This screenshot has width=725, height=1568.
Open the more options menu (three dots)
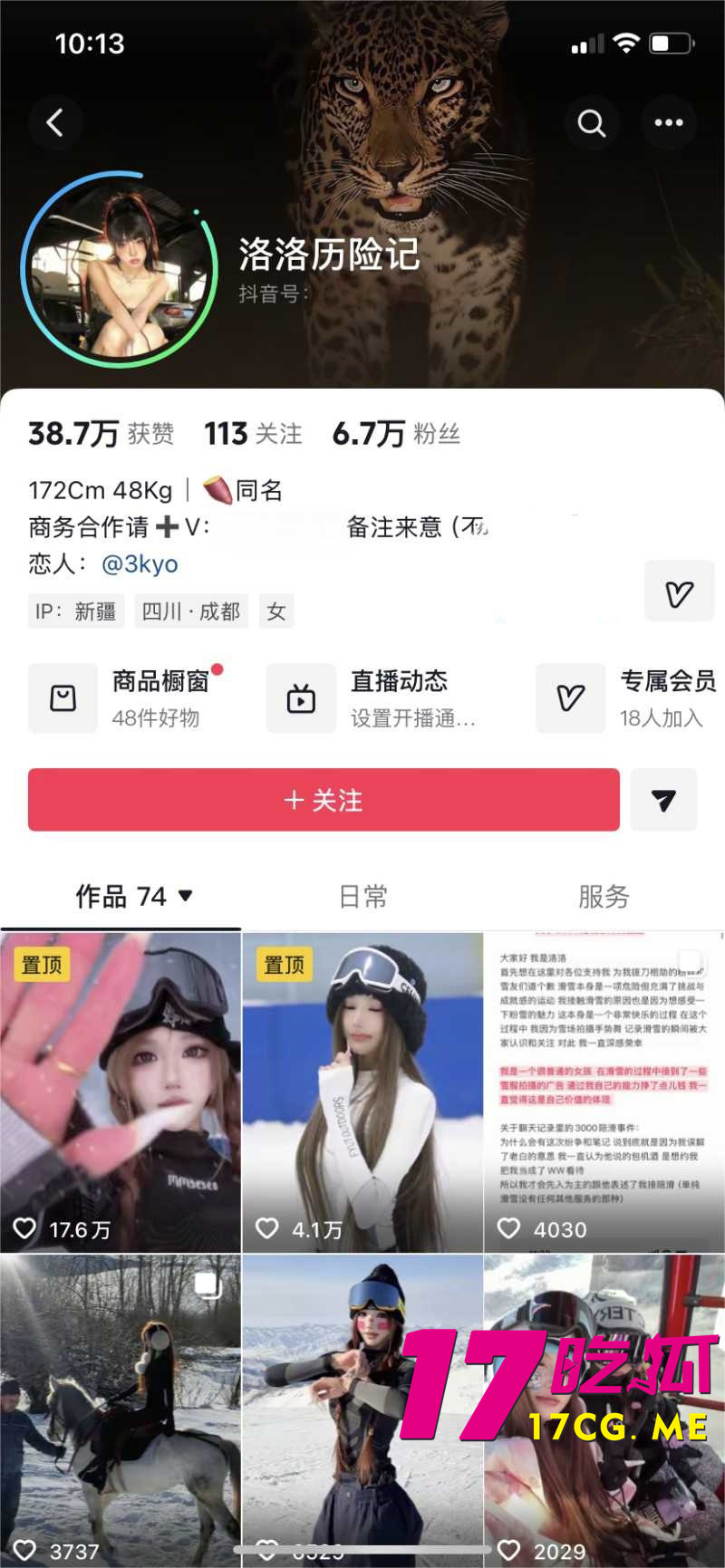(x=668, y=122)
